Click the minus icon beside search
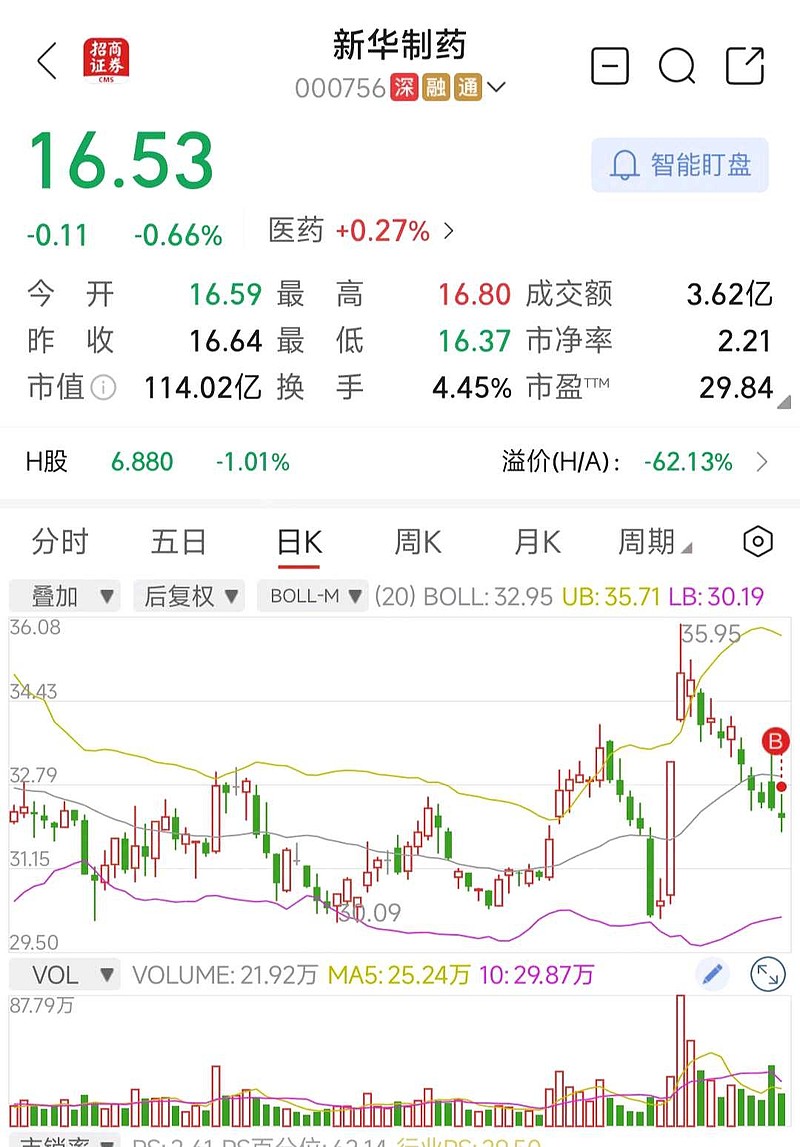 pyautogui.click(x=610, y=66)
